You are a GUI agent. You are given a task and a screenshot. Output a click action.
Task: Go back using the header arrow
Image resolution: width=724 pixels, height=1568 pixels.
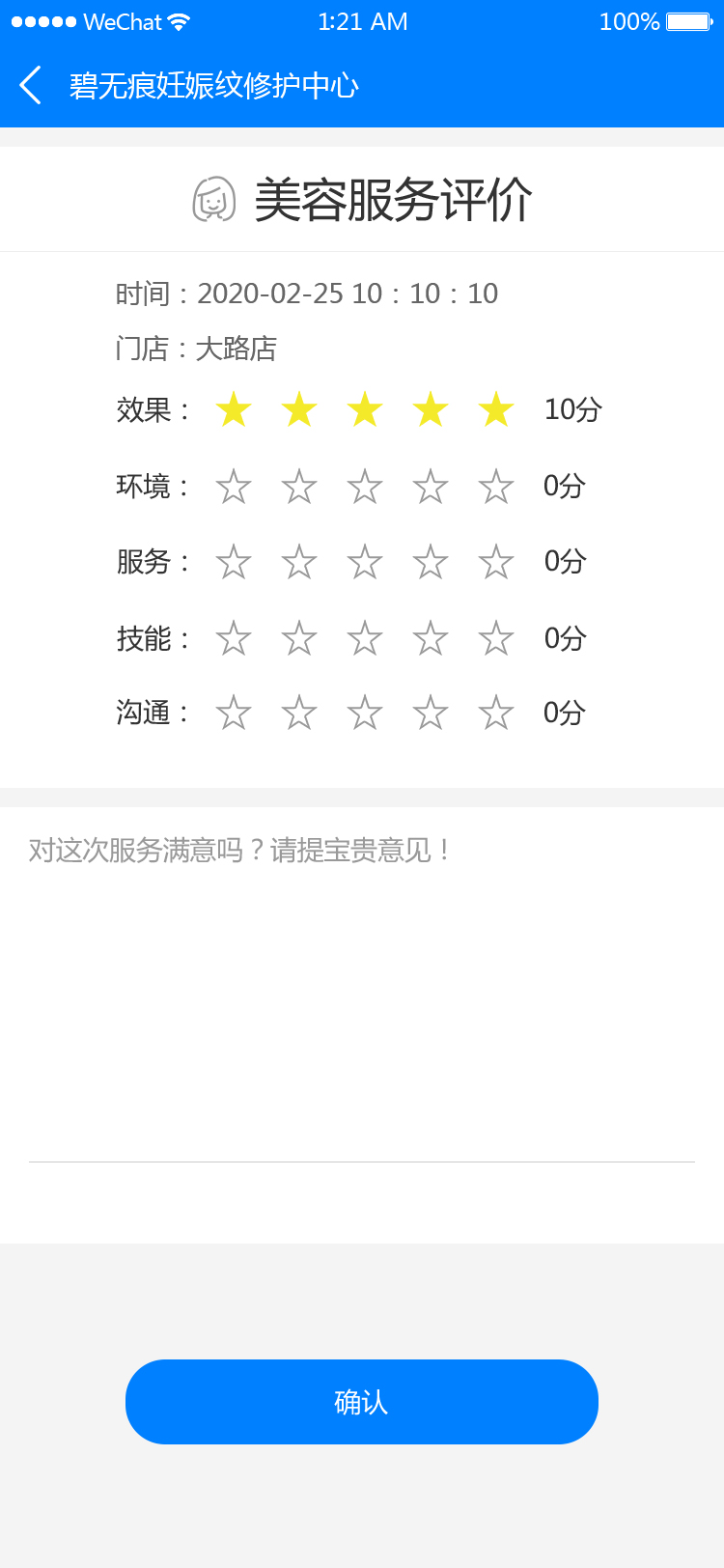pos(31,85)
